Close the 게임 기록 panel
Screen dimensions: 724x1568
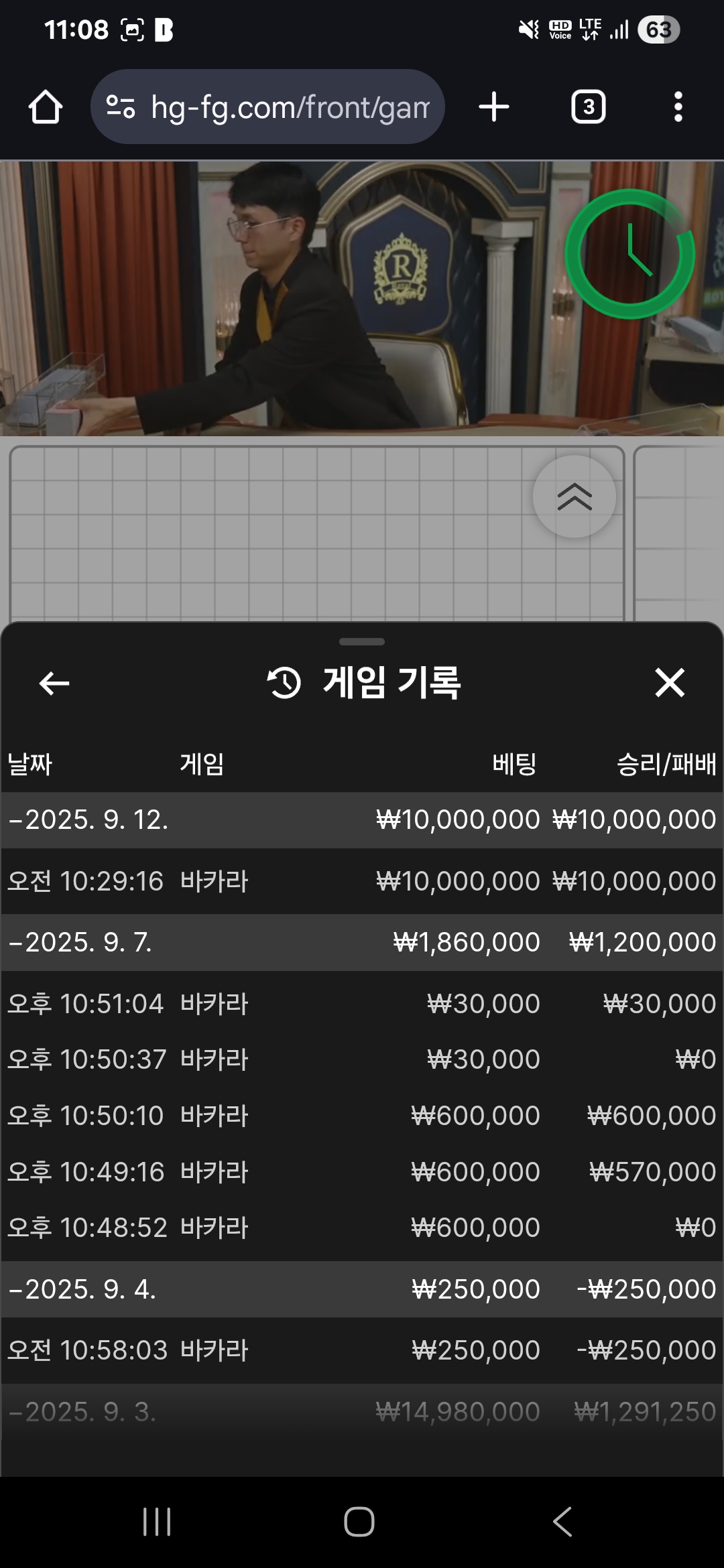pos(670,683)
